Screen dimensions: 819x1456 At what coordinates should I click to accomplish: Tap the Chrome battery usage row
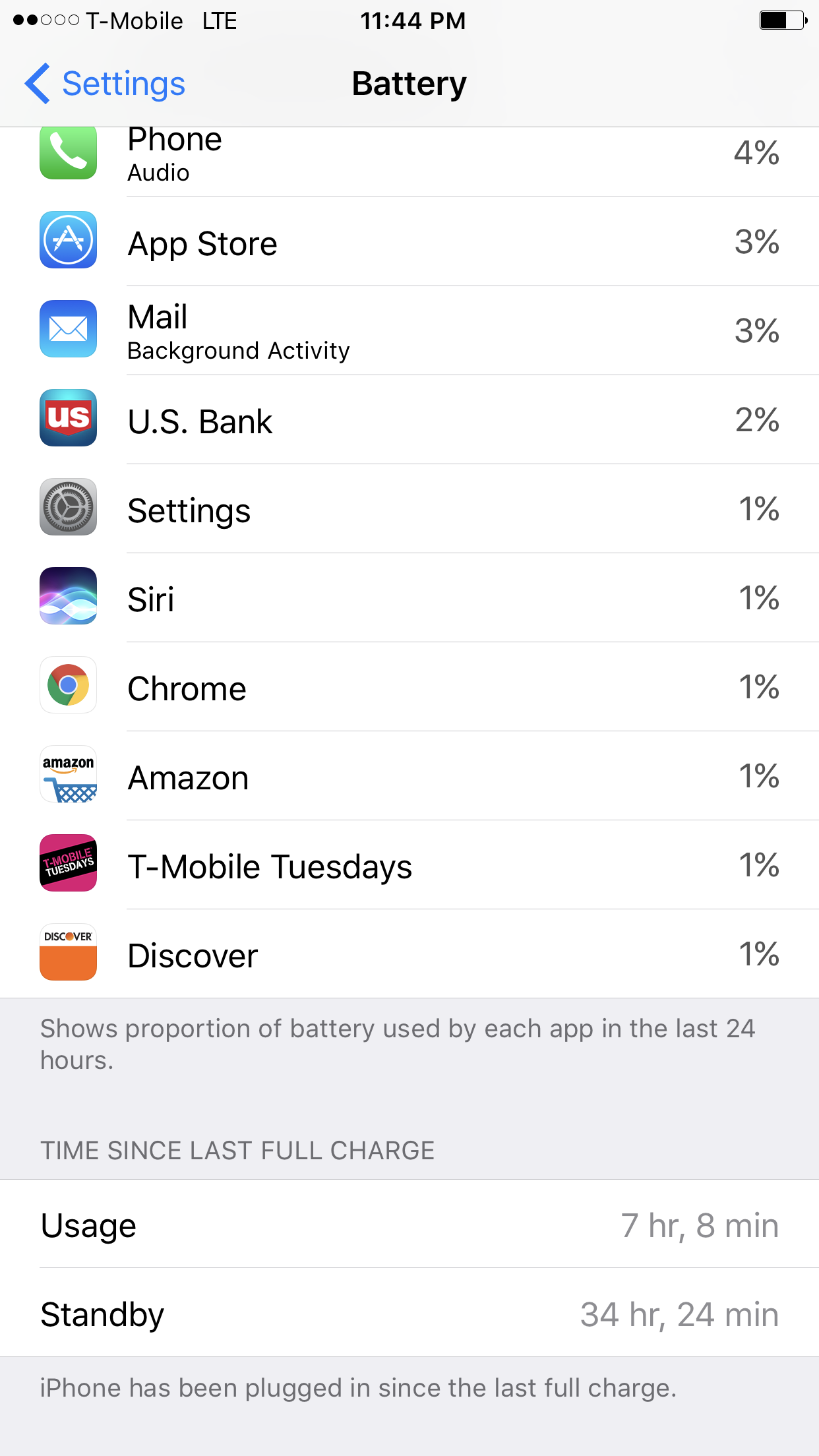click(x=409, y=687)
